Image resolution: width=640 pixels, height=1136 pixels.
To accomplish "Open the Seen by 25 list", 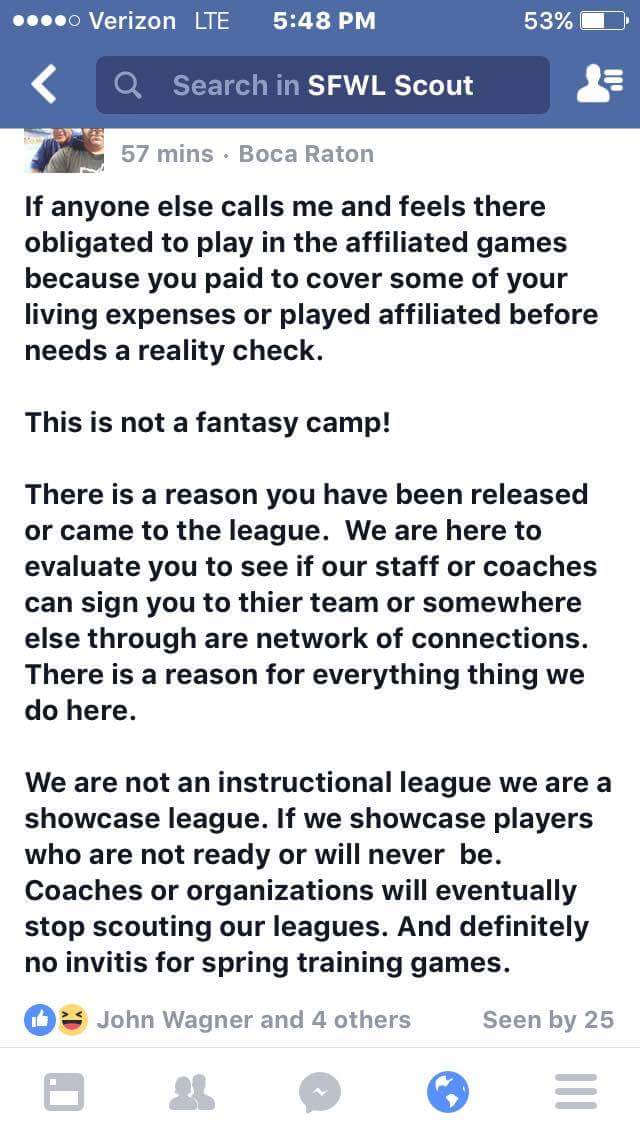I will [547, 1019].
